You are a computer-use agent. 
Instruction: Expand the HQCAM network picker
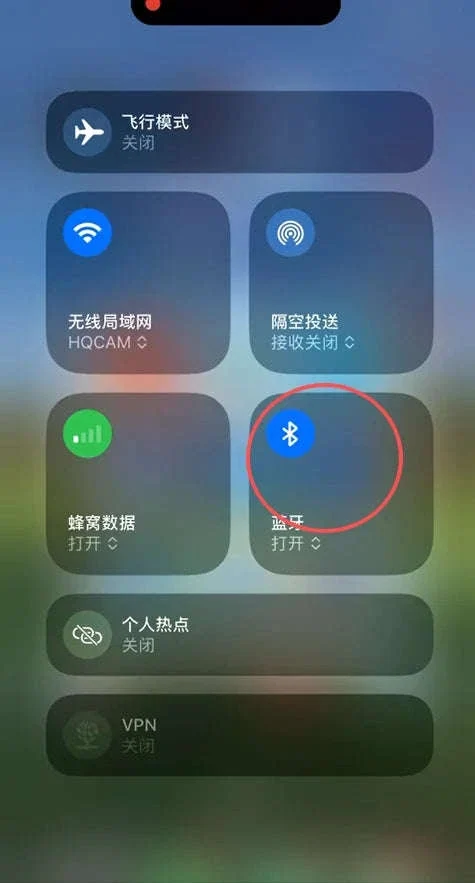tap(108, 342)
